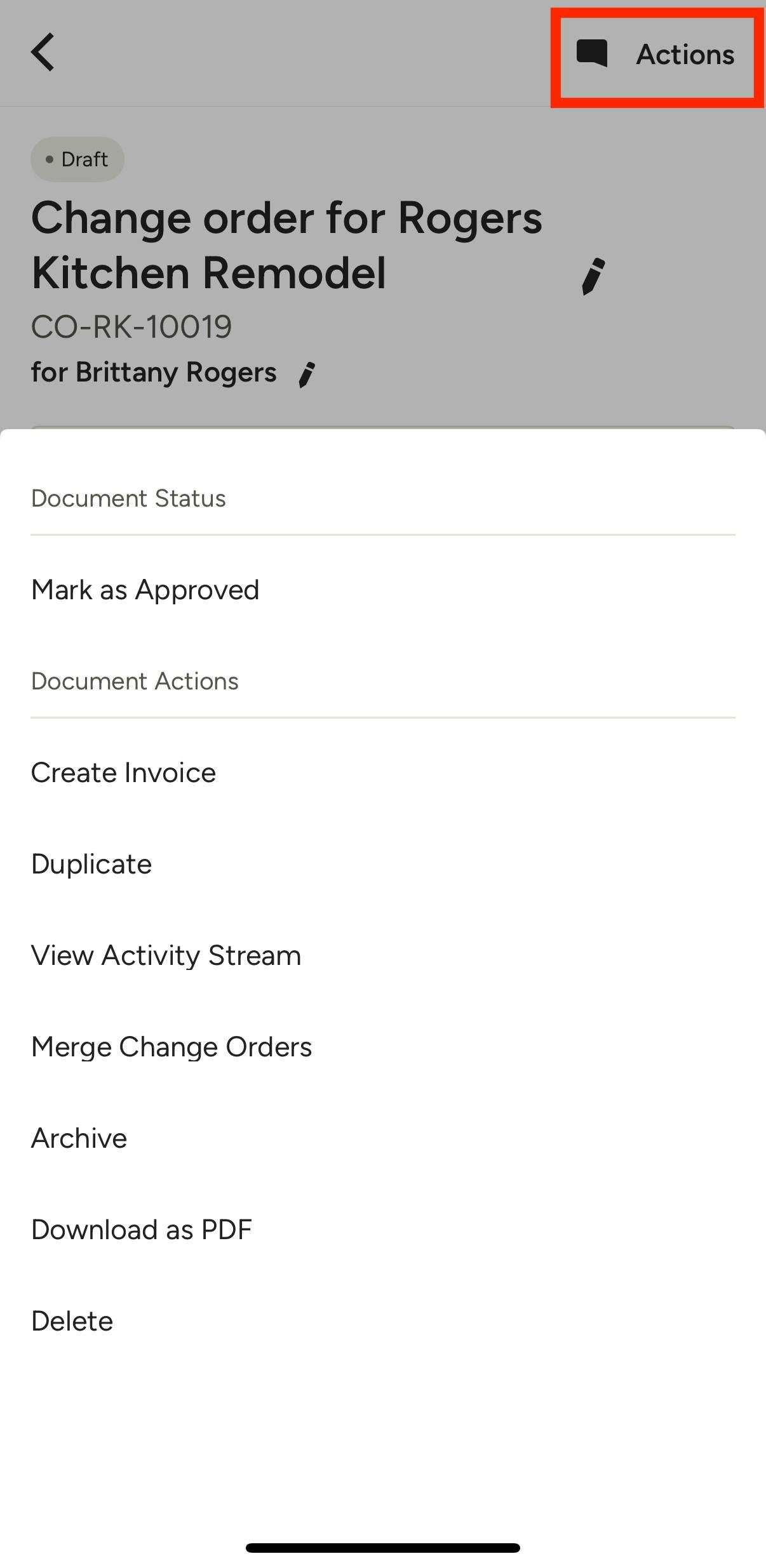Download the document as PDF
Viewport: 766px width, 1568px height.
coord(383,1230)
